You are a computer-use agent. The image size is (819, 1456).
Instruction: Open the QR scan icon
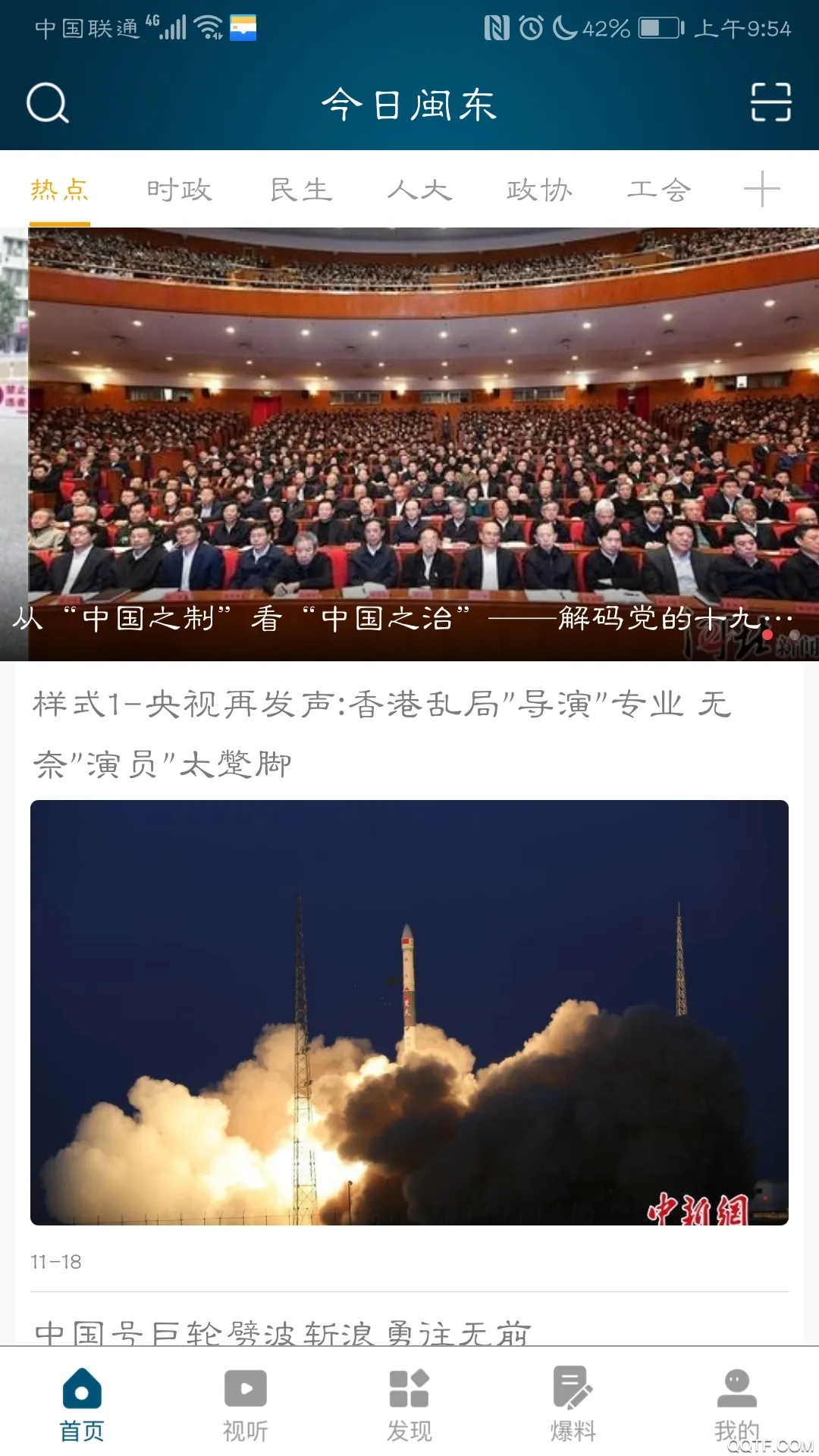pos(770,103)
